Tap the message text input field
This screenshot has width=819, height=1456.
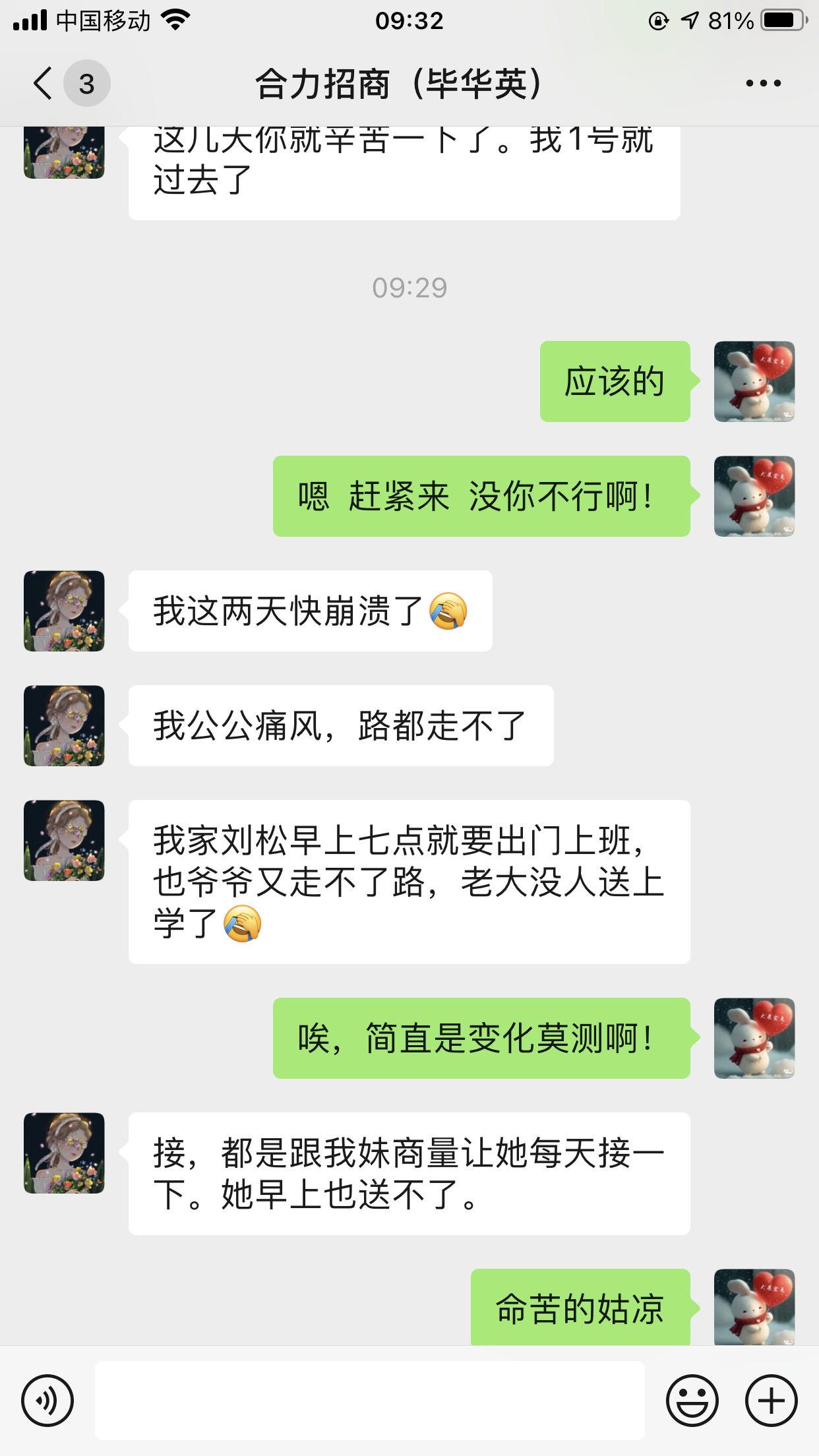369,1400
